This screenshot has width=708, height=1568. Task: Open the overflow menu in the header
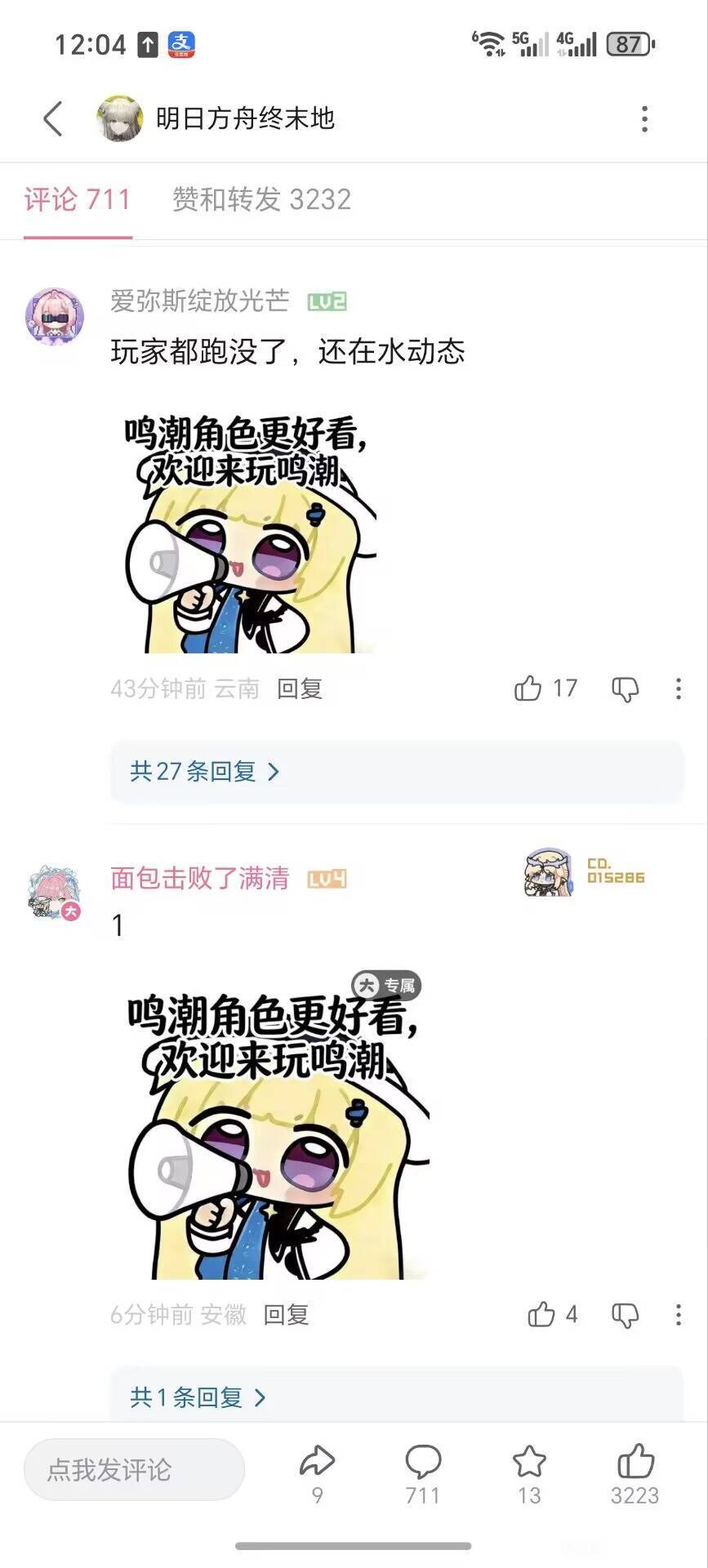coord(644,119)
